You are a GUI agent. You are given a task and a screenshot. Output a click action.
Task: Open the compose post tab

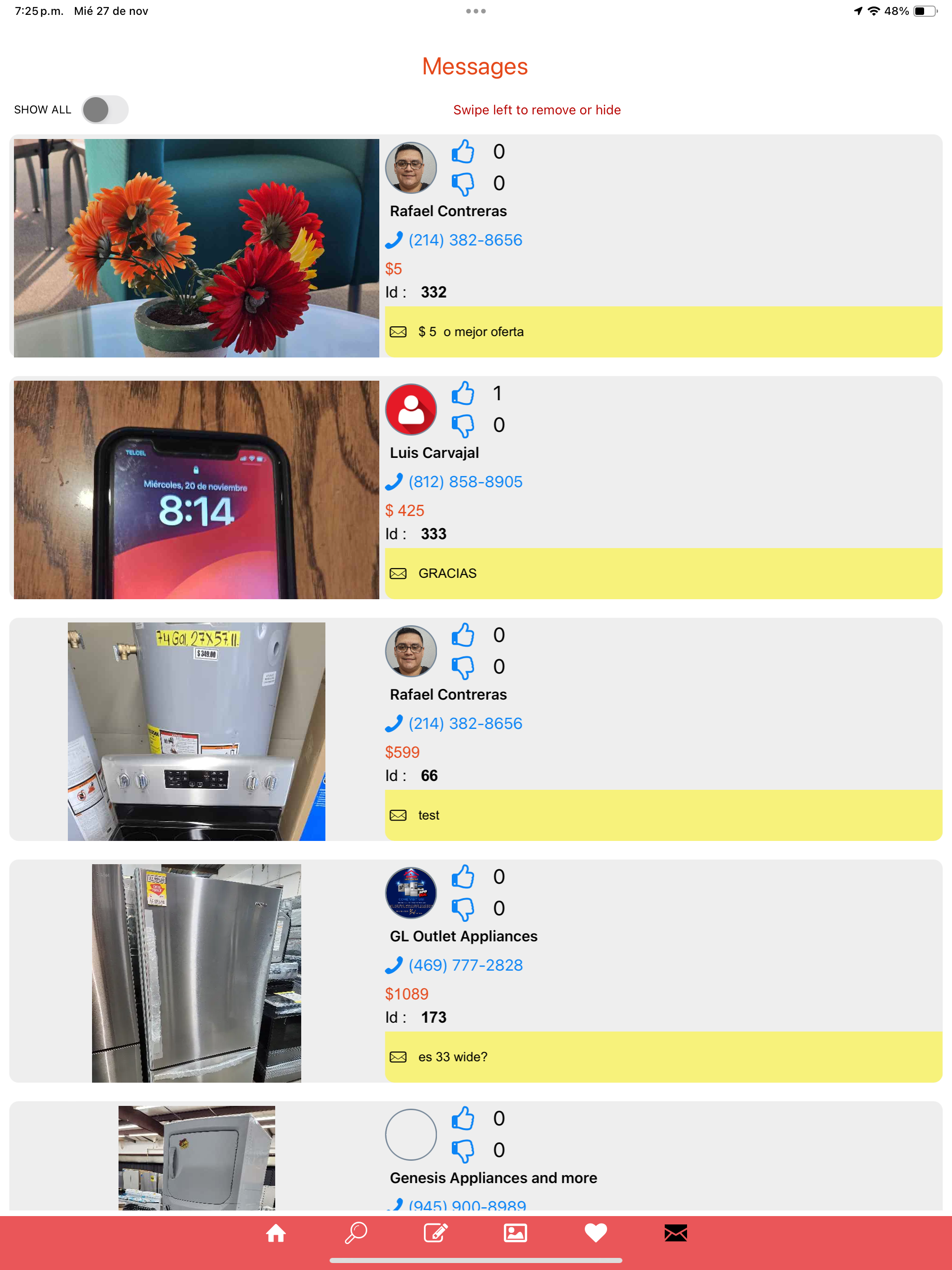[x=436, y=1232]
